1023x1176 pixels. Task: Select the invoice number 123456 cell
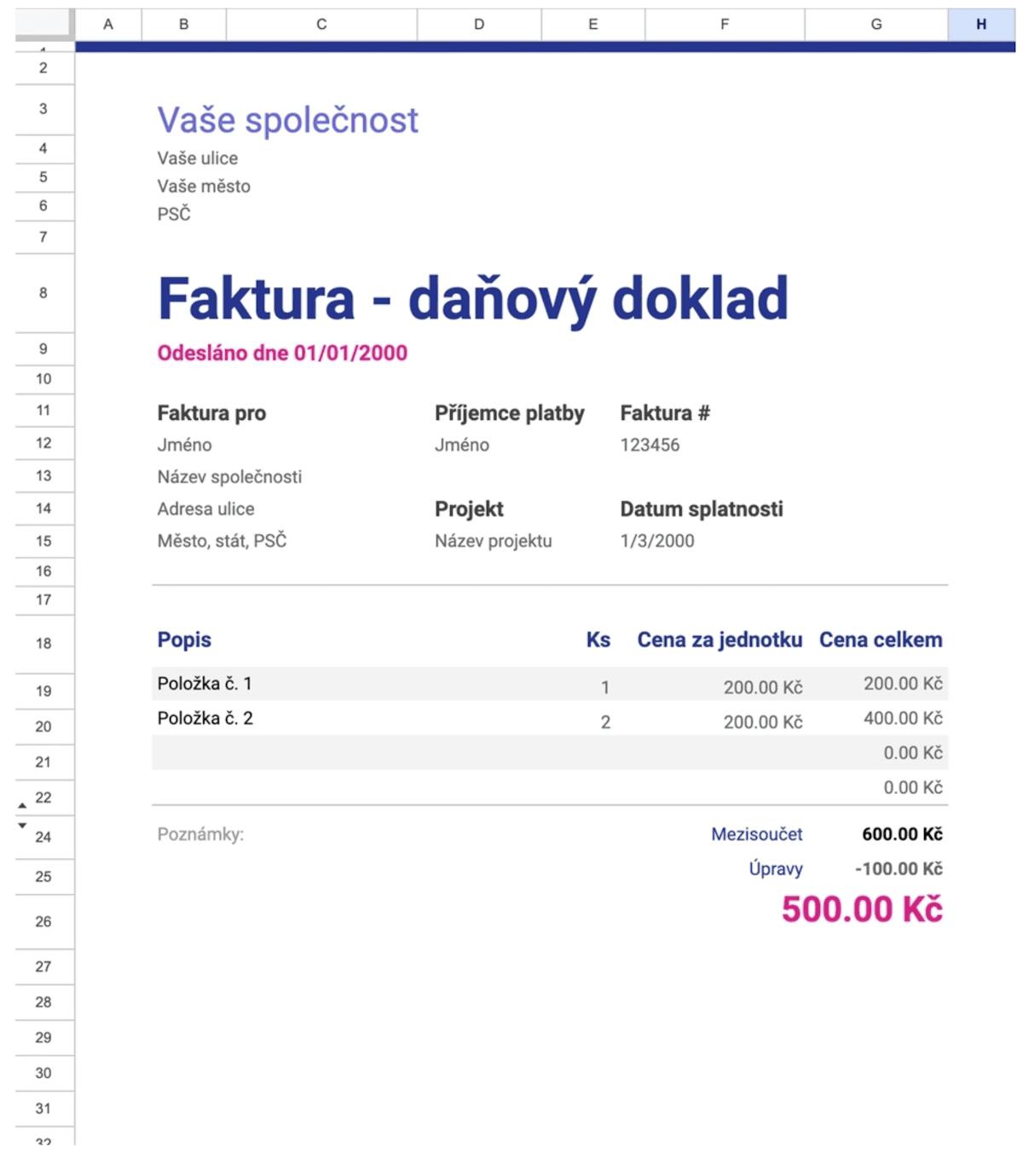click(x=650, y=445)
